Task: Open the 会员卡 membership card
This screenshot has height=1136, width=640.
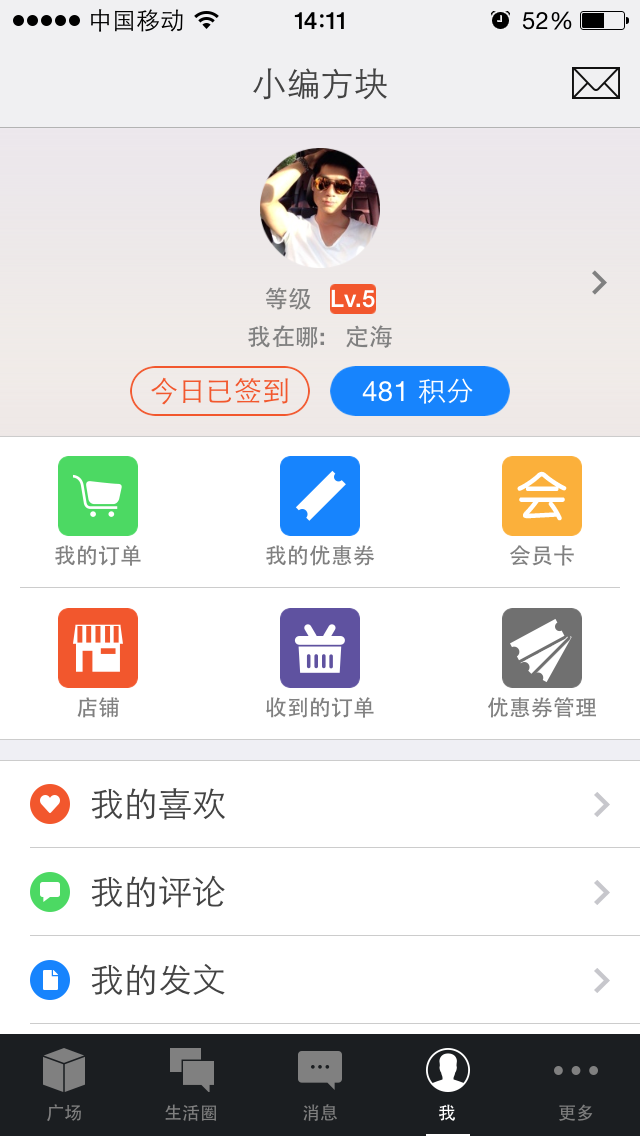Action: [541, 511]
